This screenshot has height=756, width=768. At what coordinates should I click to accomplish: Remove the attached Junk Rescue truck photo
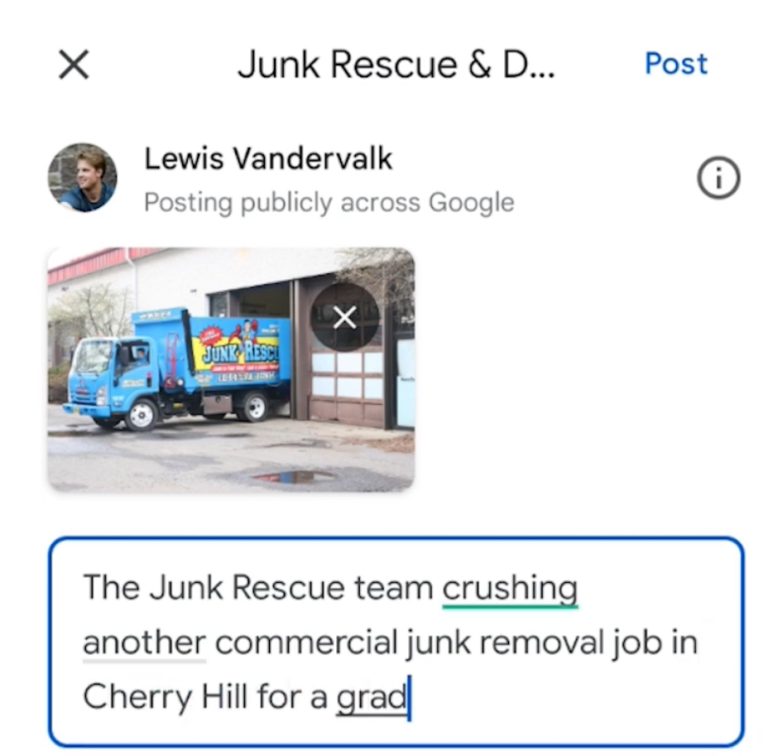tap(344, 318)
